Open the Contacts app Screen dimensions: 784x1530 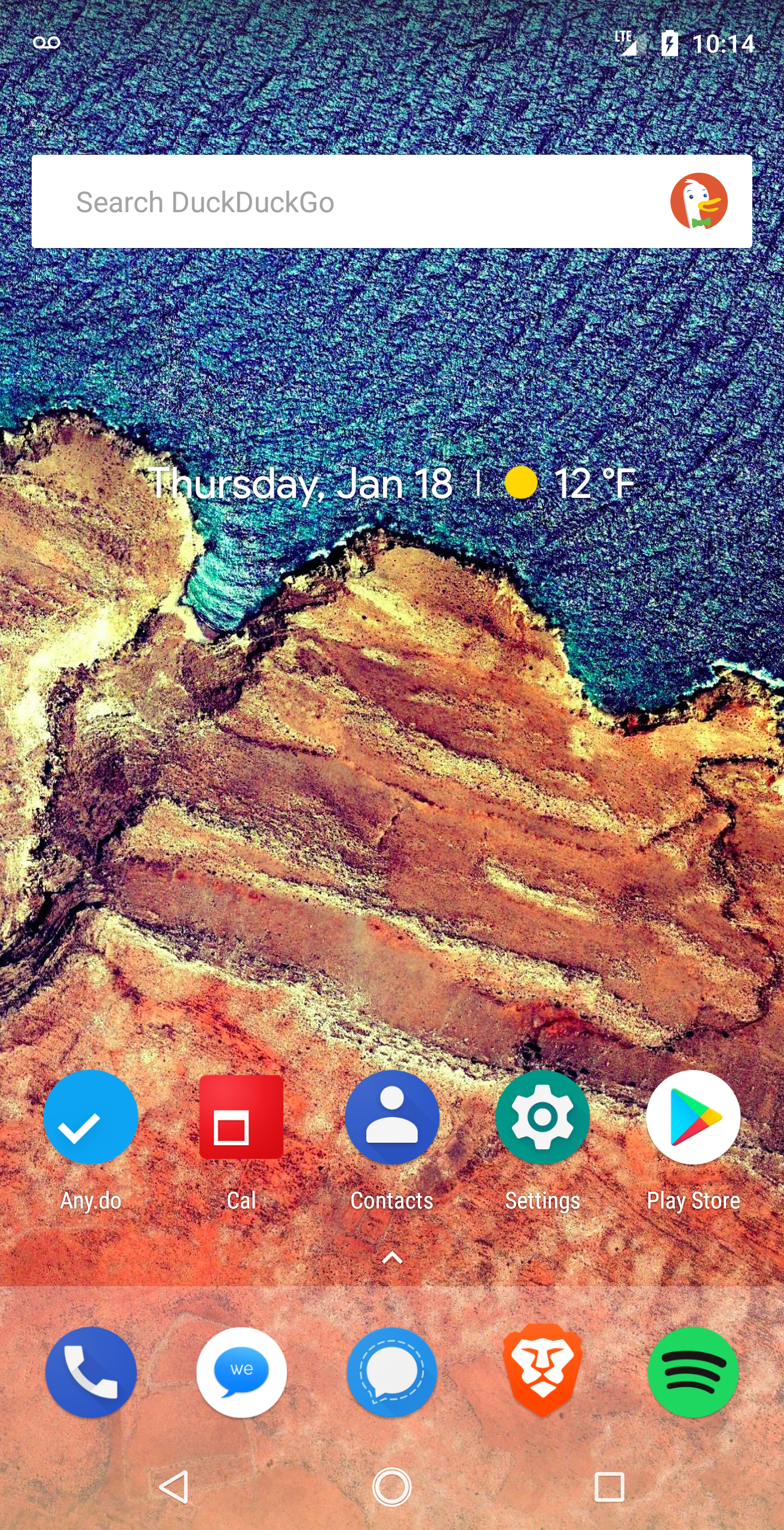click(x=392, y=1118)
